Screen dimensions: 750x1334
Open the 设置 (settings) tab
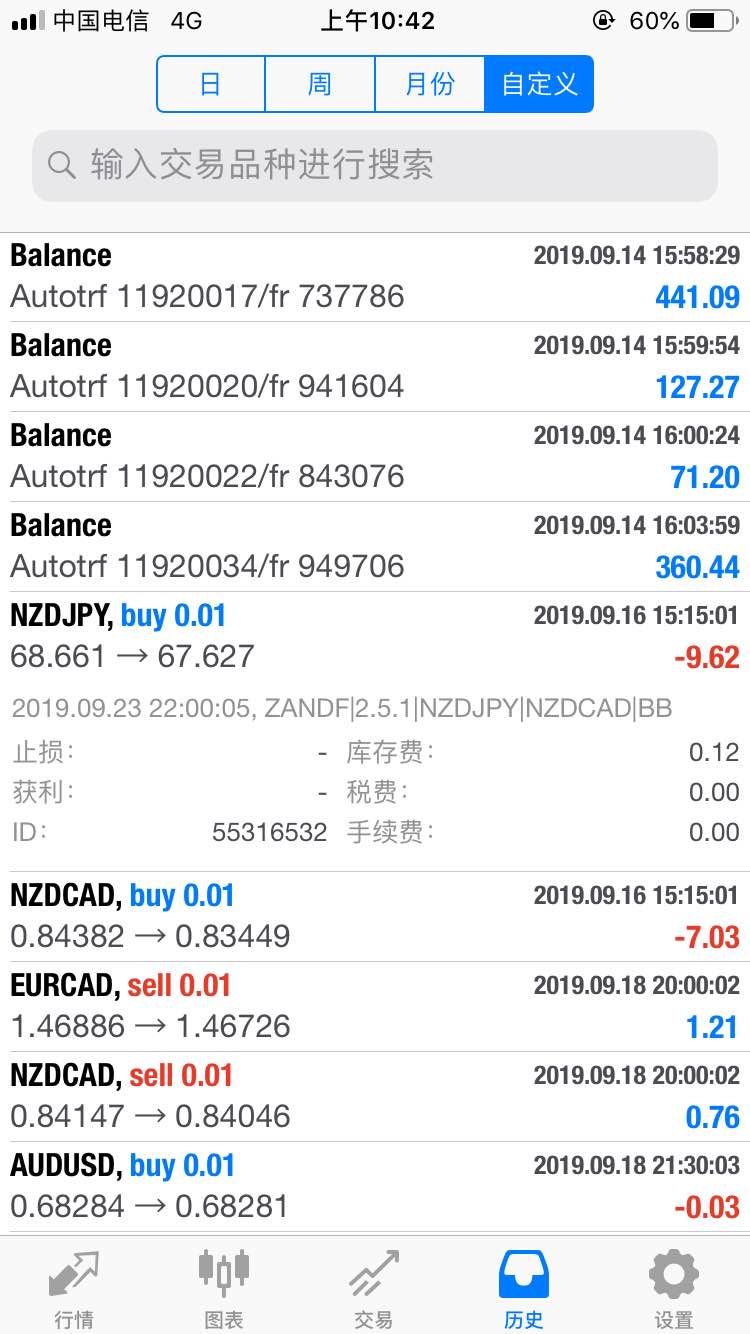pos(674,1288)
